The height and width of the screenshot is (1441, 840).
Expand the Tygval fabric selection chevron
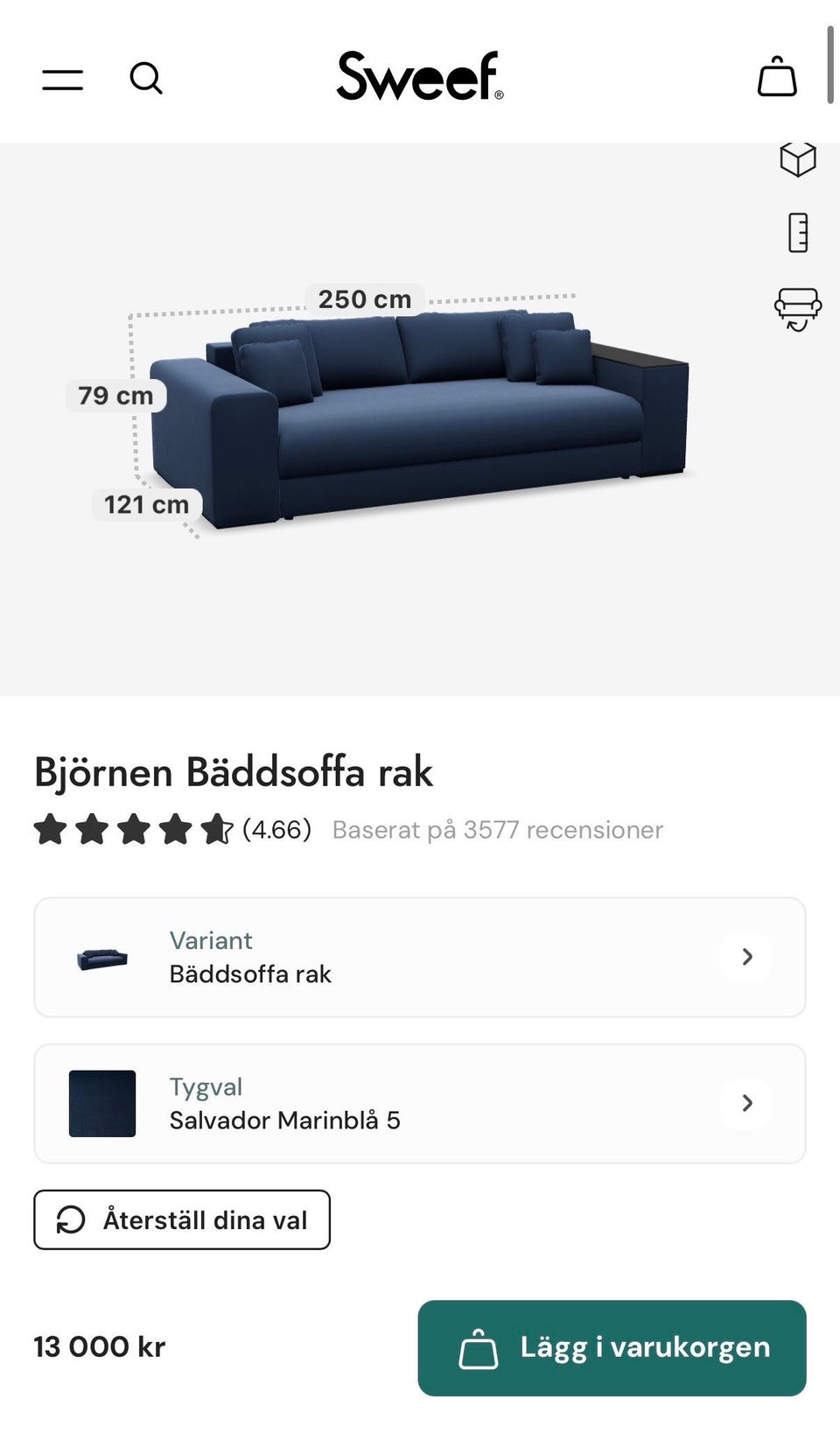click(746, 1103)
